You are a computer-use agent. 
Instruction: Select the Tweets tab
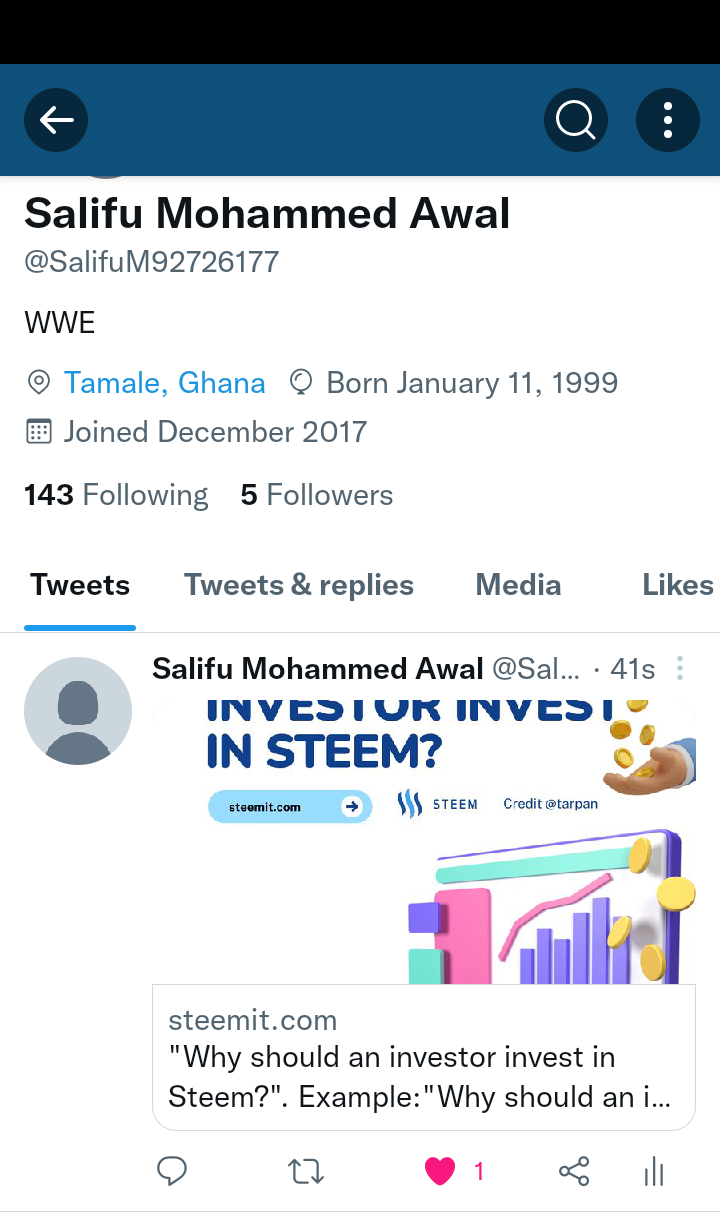click(80, 585)
